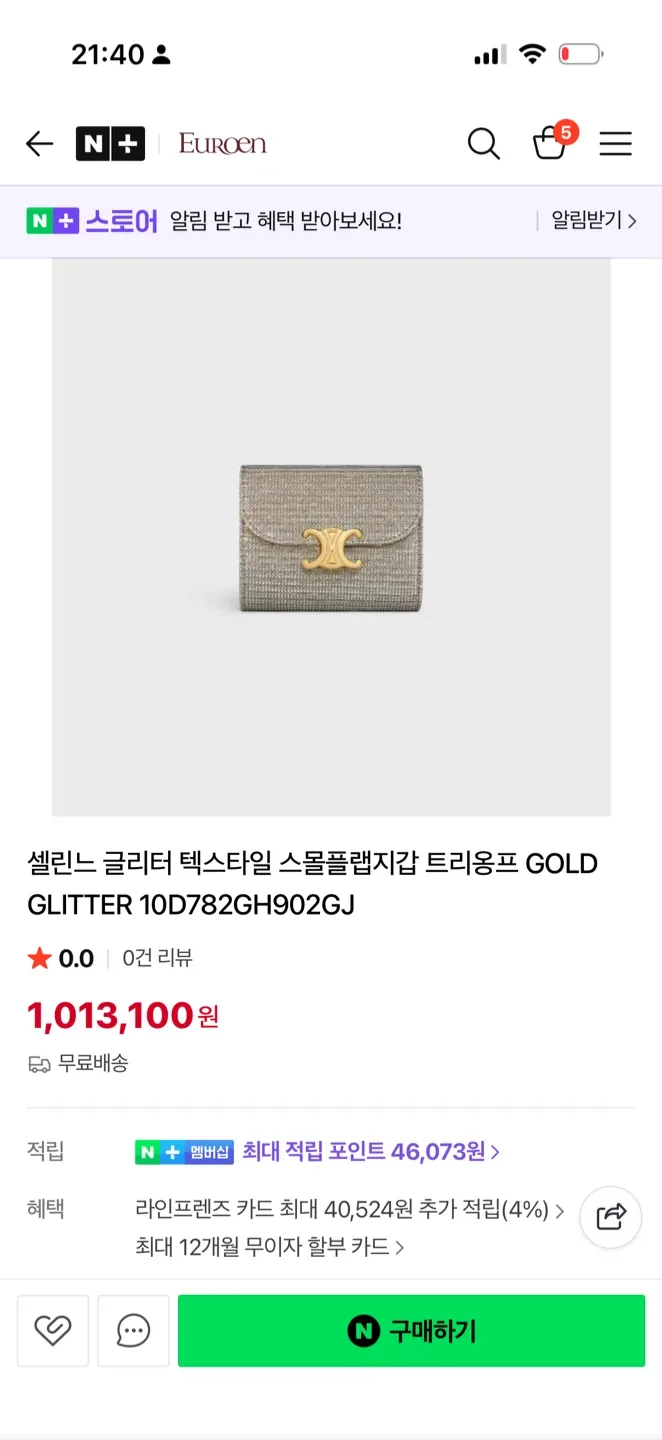Viewport: 662px width, 1440px height.
Task: Open 라인프렌즈 카드 추가 적립 benefit
Action: [x=349, y=1210]
